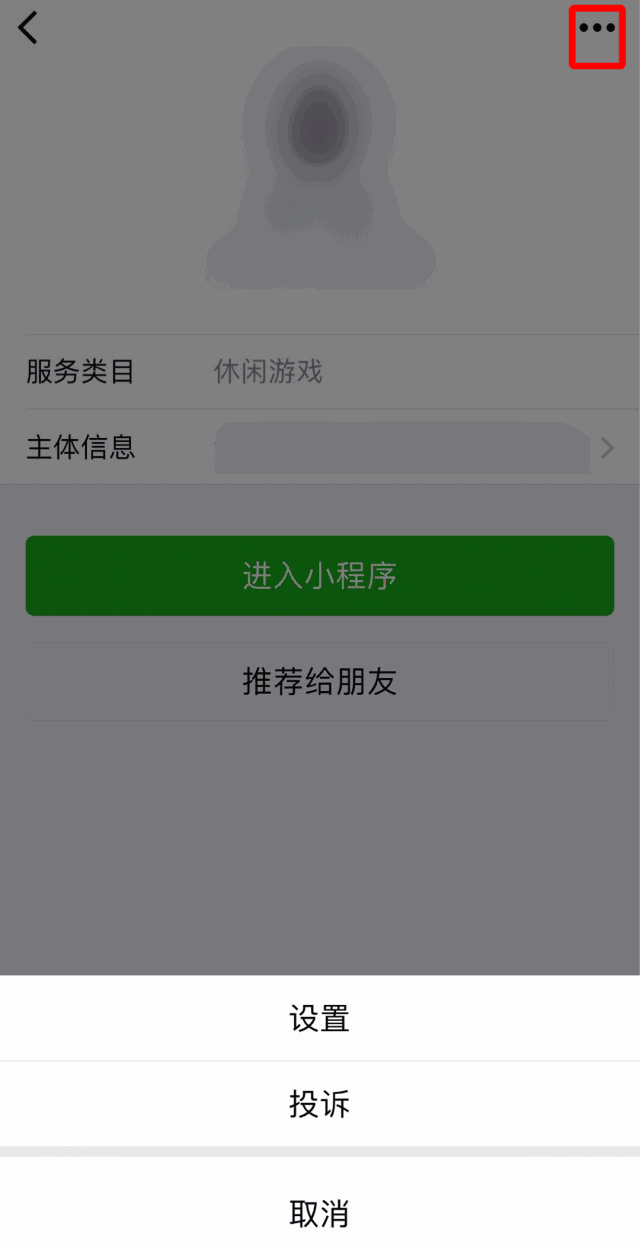Image resolution: width=640 pixels, height=1248 pixels.
Task: Tap 推荐给朋友 button
Action: tap(320, 682)
